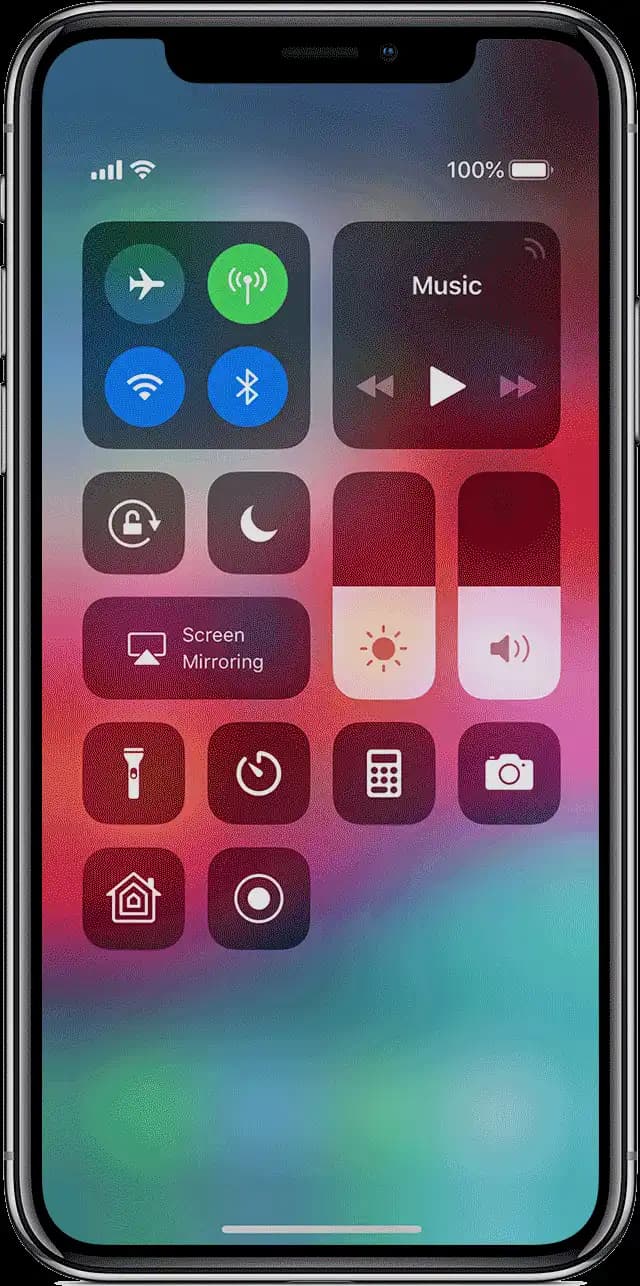640x1286 pixels.
Task: Disable Wi-Fi from Control Center
Action: (145, 387)
